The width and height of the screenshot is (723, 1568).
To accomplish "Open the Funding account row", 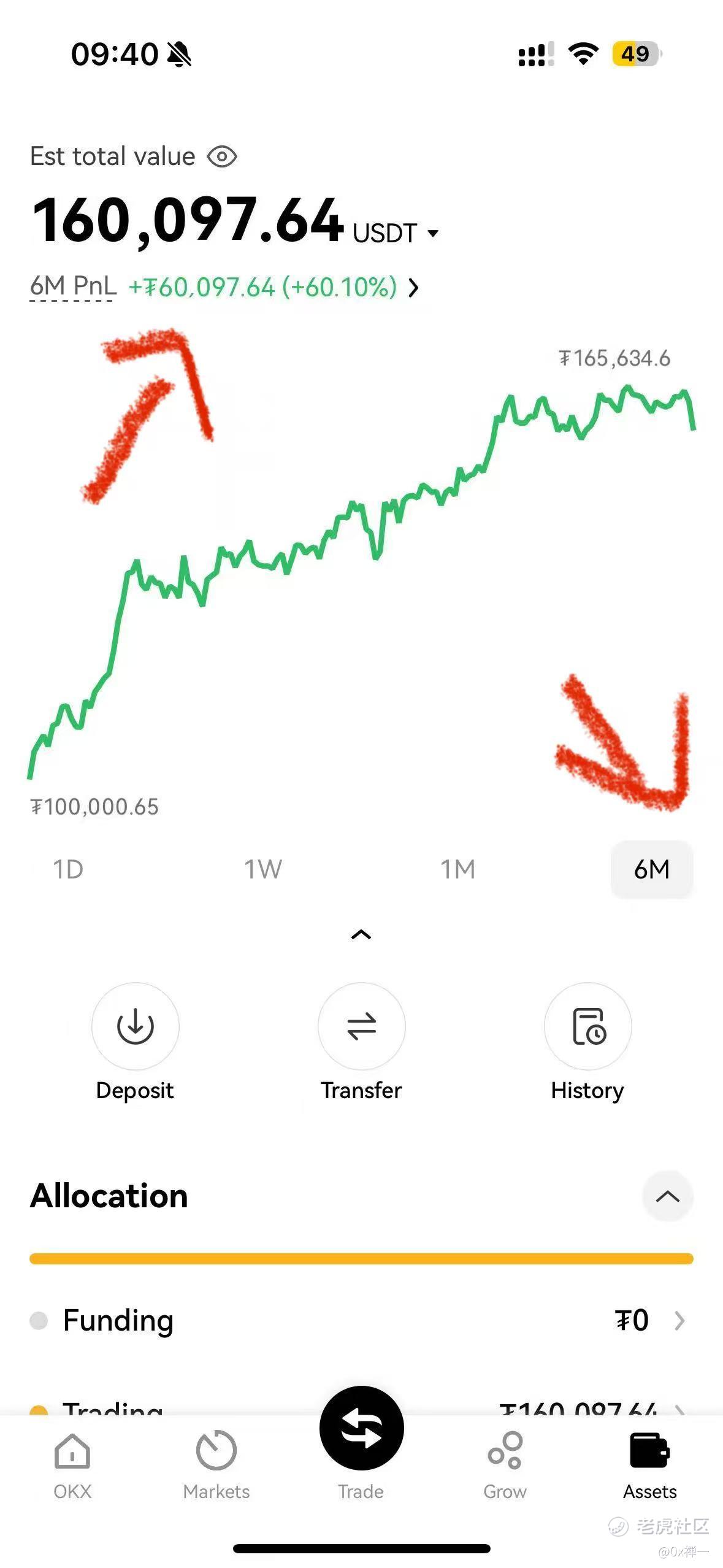I will [361, 1320].
